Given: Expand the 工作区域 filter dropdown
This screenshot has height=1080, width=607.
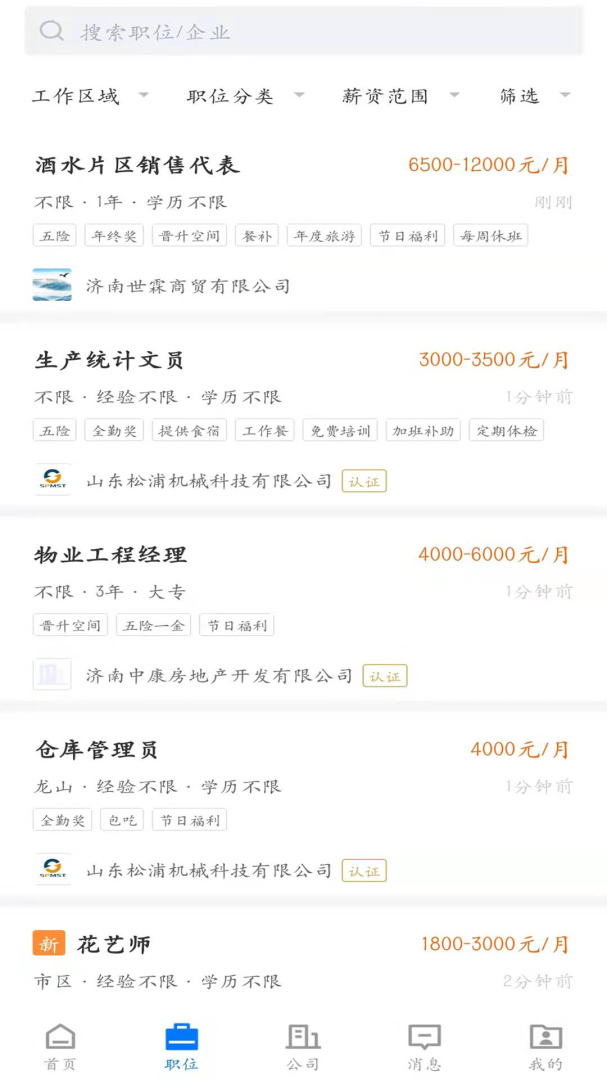Looking at the screenshot, I should pyautogui.click(x=90, y=96).
